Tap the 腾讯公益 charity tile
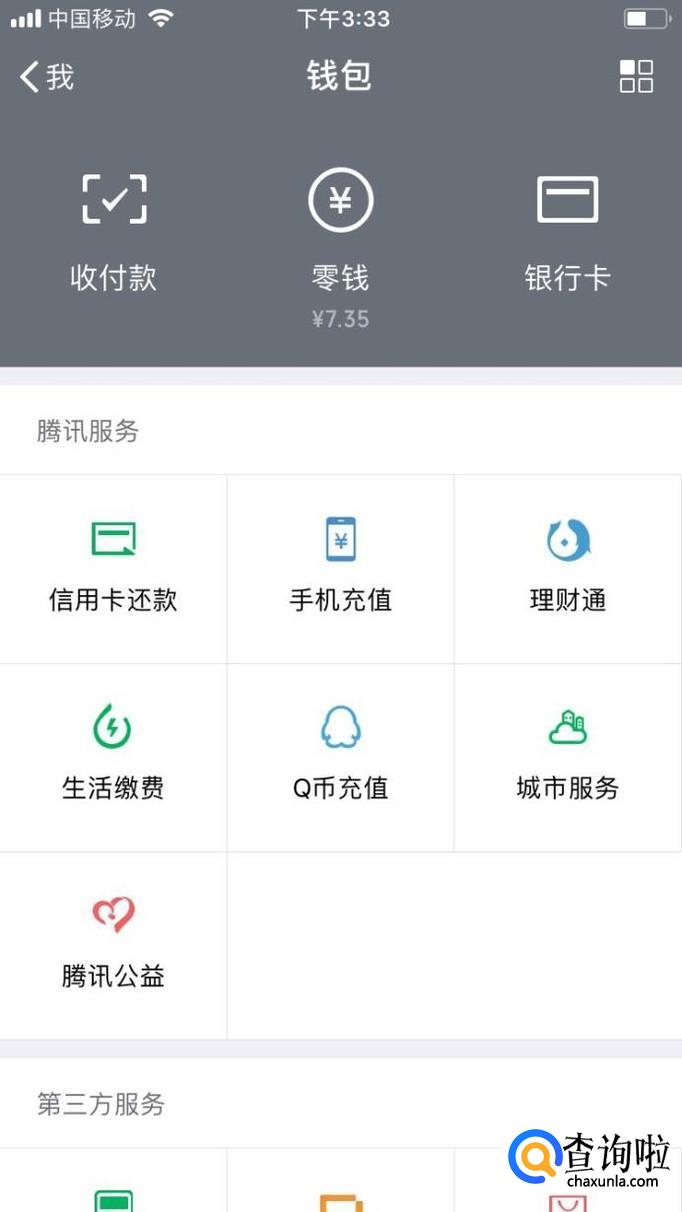This screenshot has width=682, height=1212. 113,944
